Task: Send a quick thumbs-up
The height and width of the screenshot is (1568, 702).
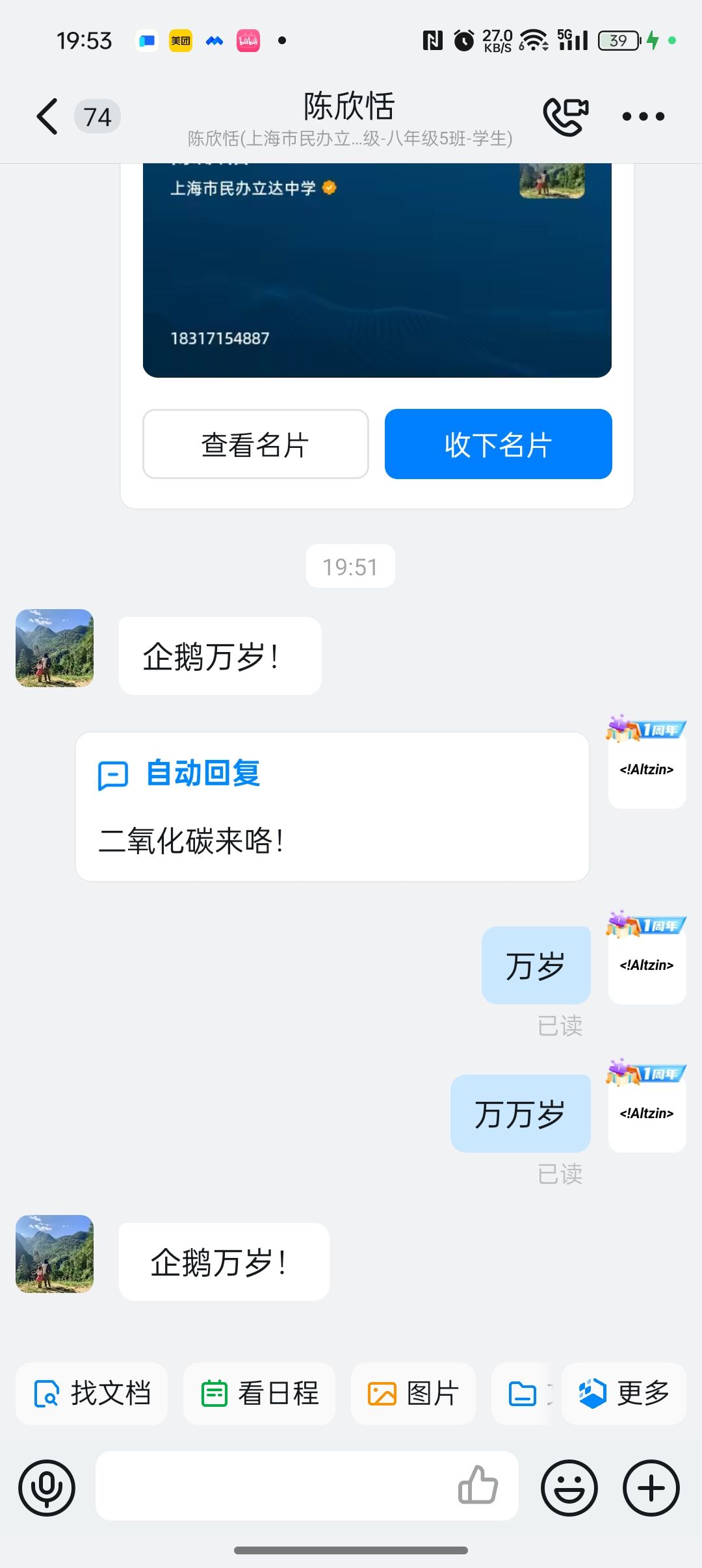Action: click(x=478, y=1485)
